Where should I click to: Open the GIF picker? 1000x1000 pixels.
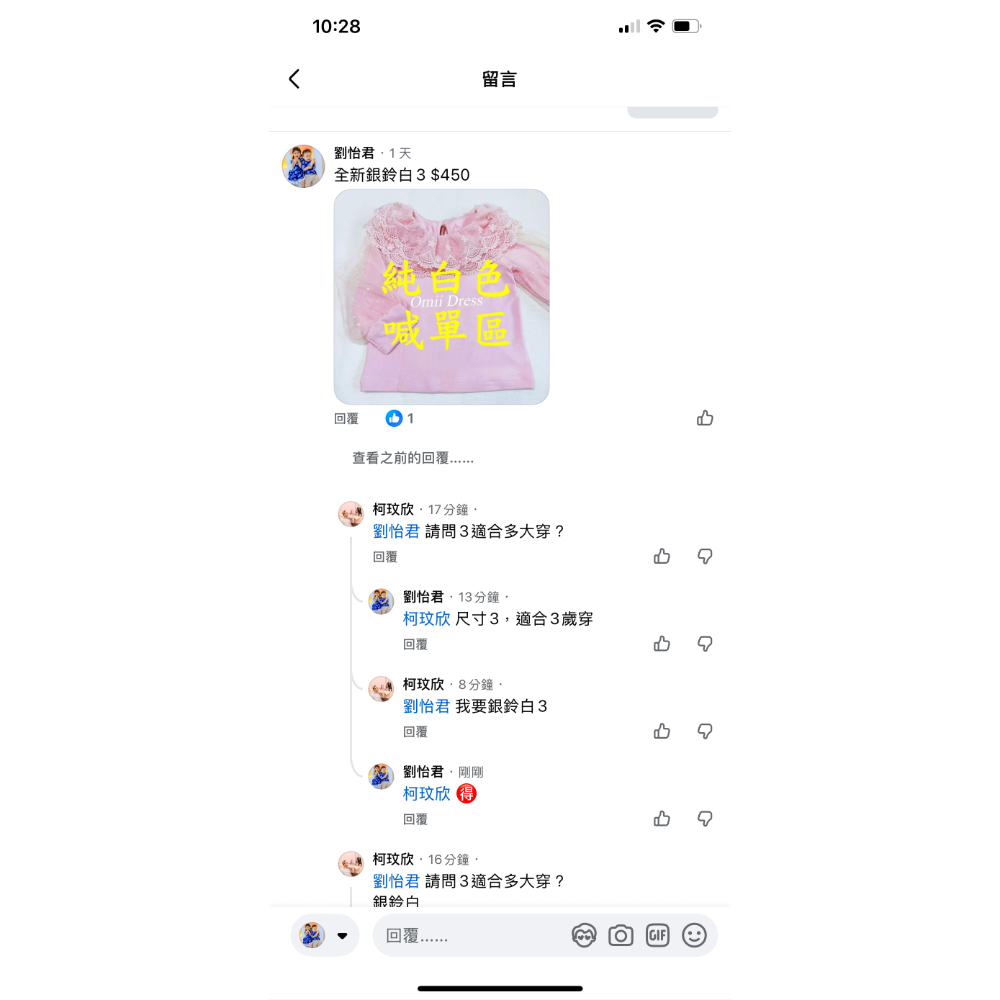pos(657,936)
